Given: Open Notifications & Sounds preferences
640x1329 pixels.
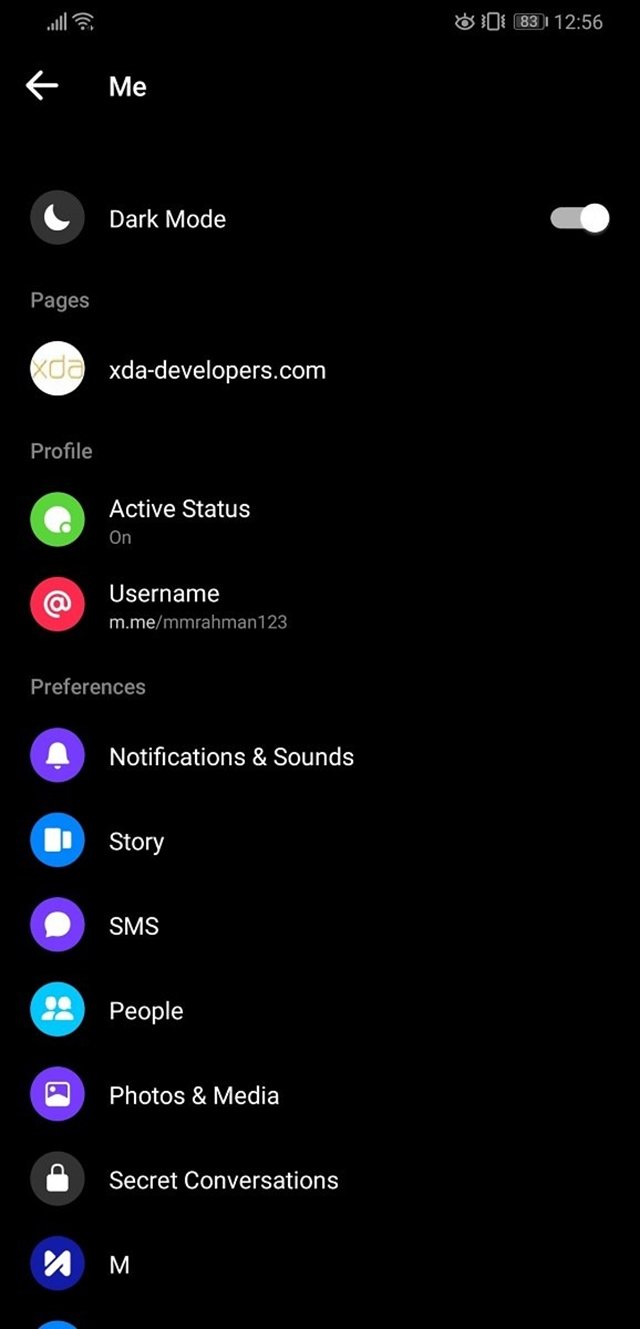Looking at the screenshot, I should tap(231, 757).
